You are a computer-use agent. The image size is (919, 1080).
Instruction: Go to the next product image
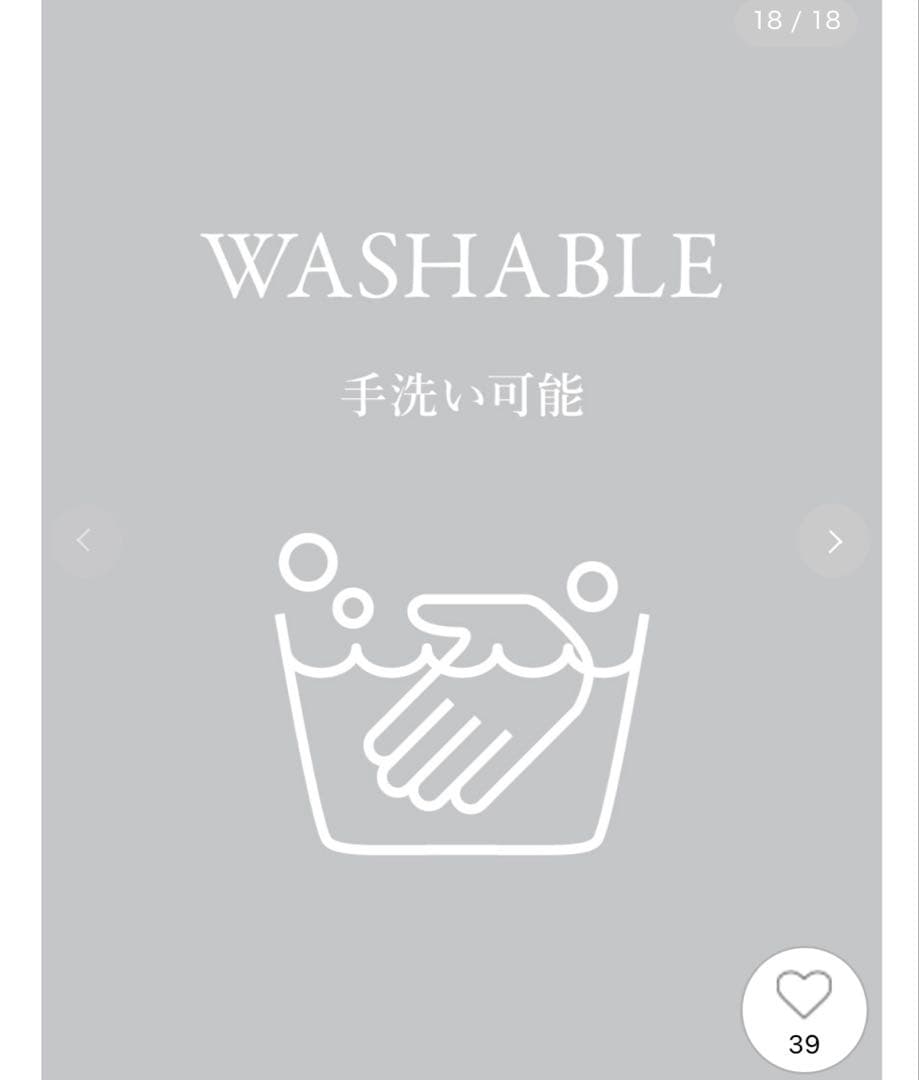click(834, 541)
